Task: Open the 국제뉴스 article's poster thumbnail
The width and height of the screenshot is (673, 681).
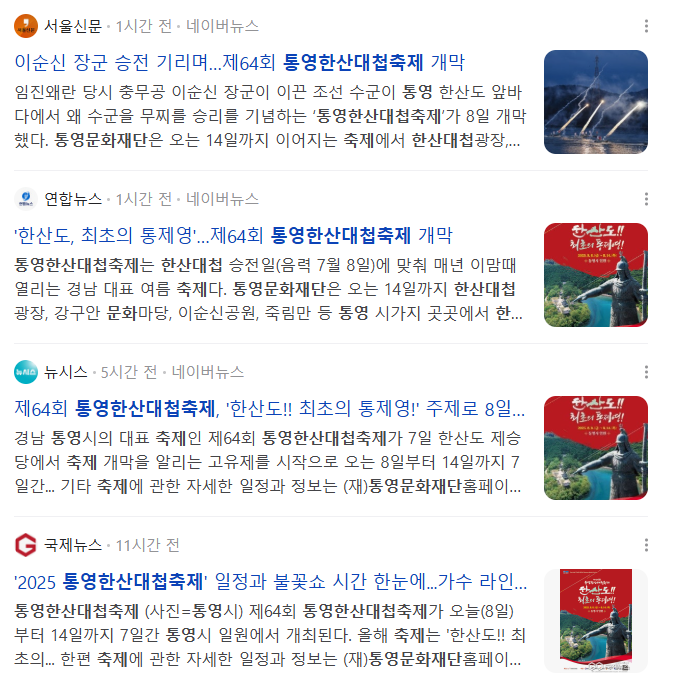Action: click(x=595, y=620)
